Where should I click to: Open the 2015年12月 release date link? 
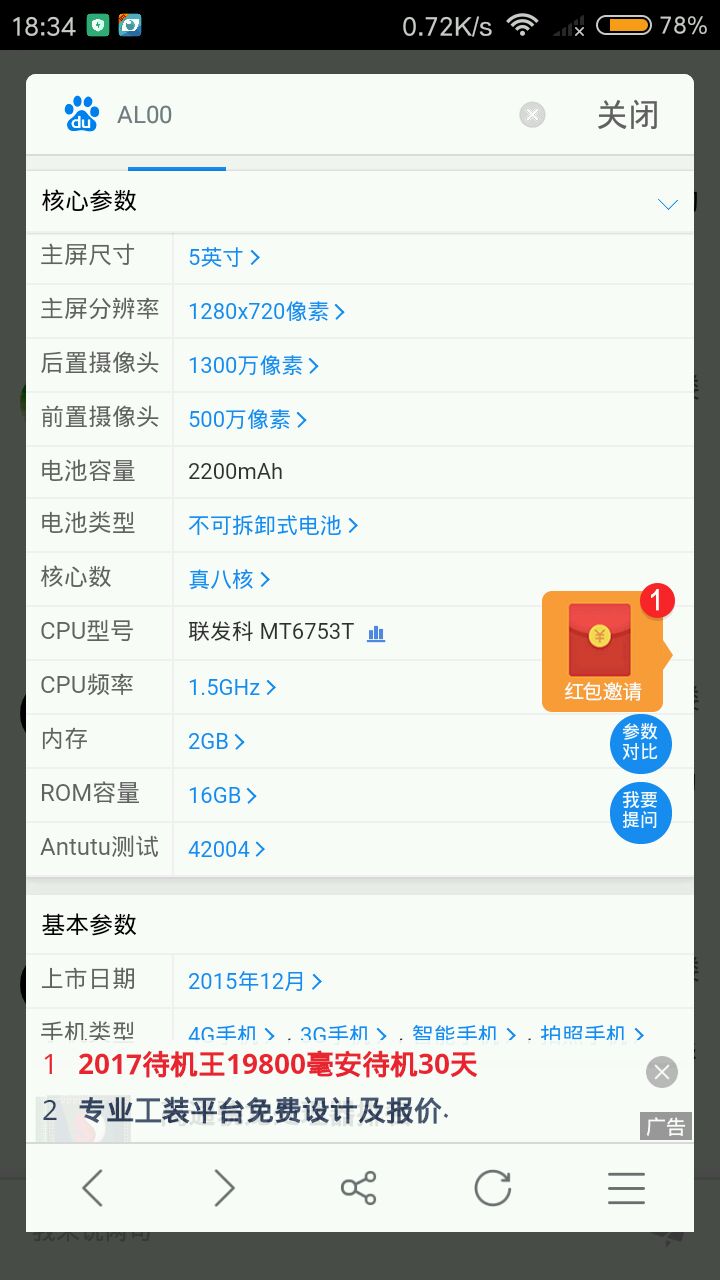pos(254,981)
